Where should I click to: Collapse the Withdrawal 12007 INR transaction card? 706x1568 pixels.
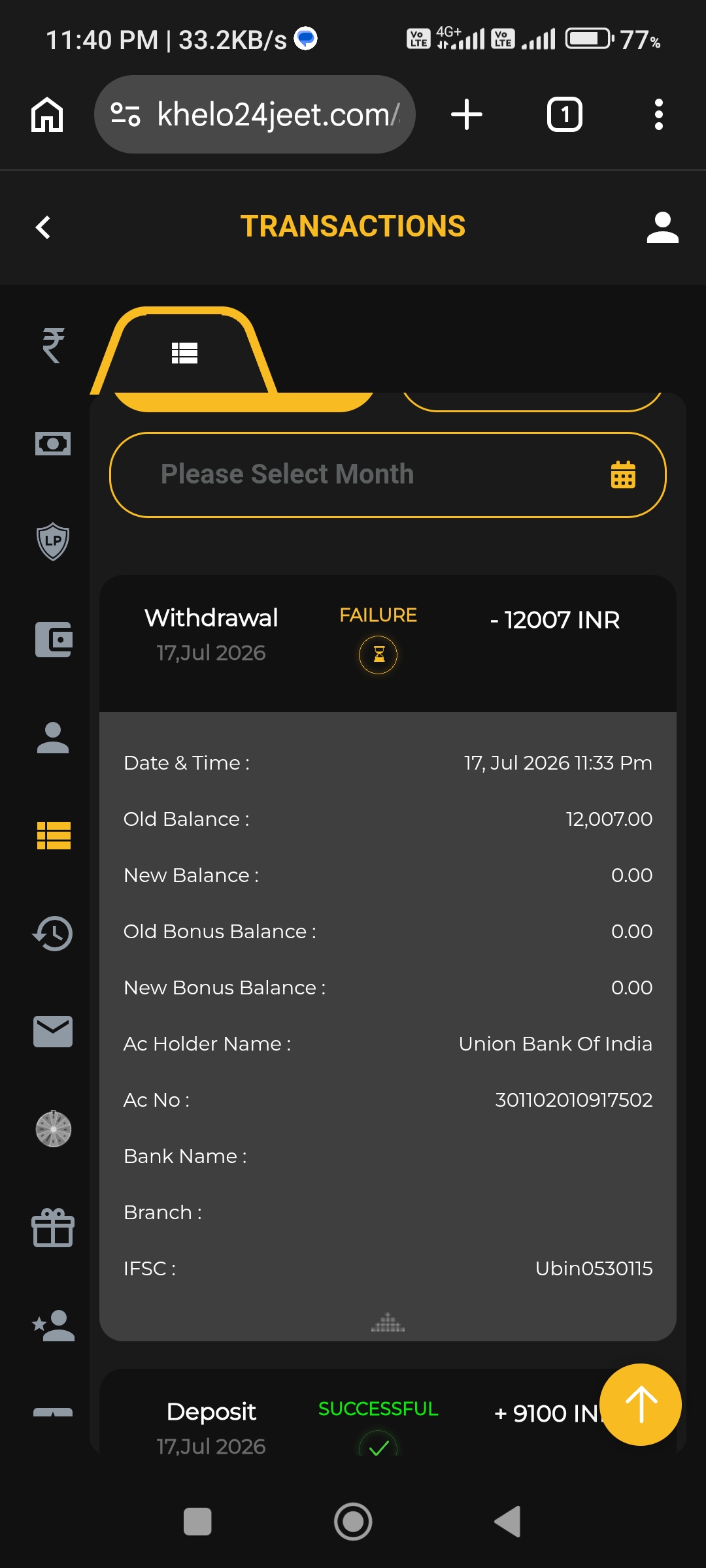388,644
